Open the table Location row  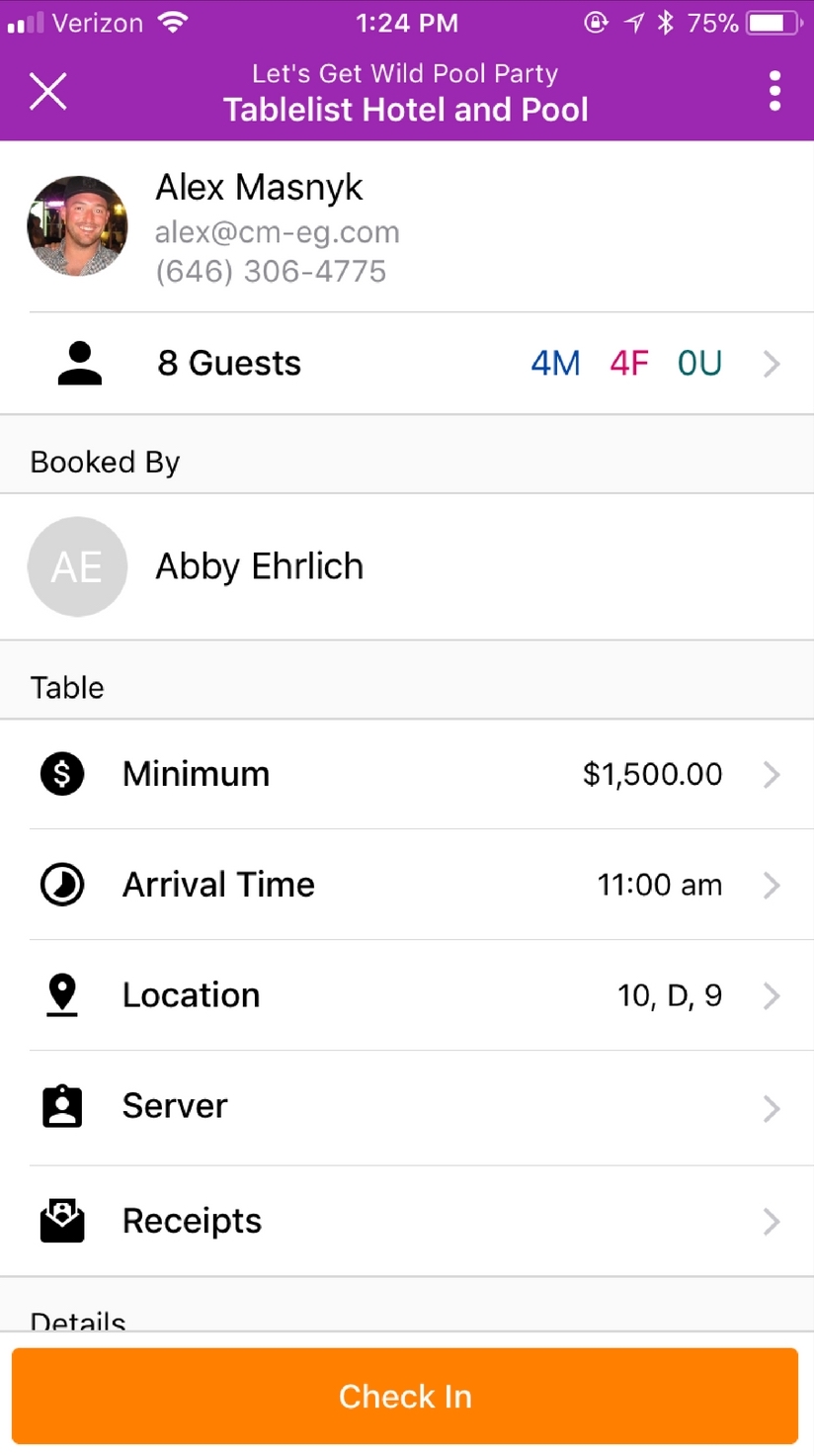[406, 995]
